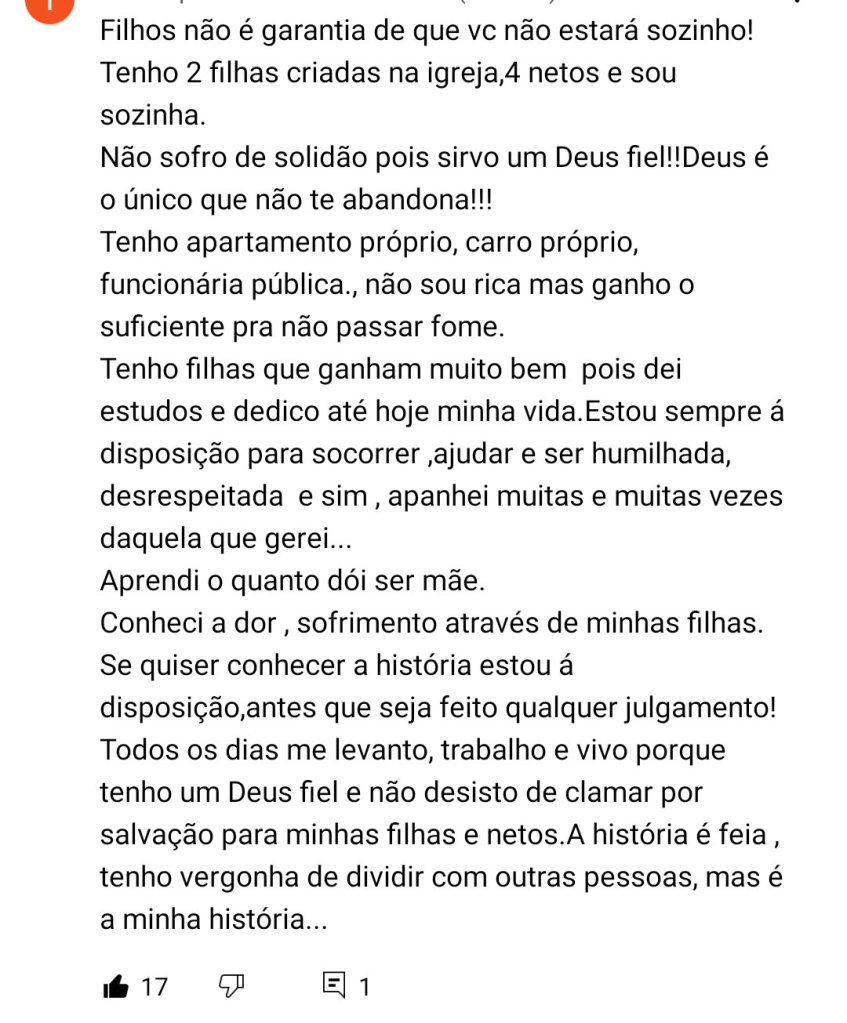Screen dimensions: 847x1023
Task: Open the reply thread with 1 reply
Action: click(x=335, y=986)
